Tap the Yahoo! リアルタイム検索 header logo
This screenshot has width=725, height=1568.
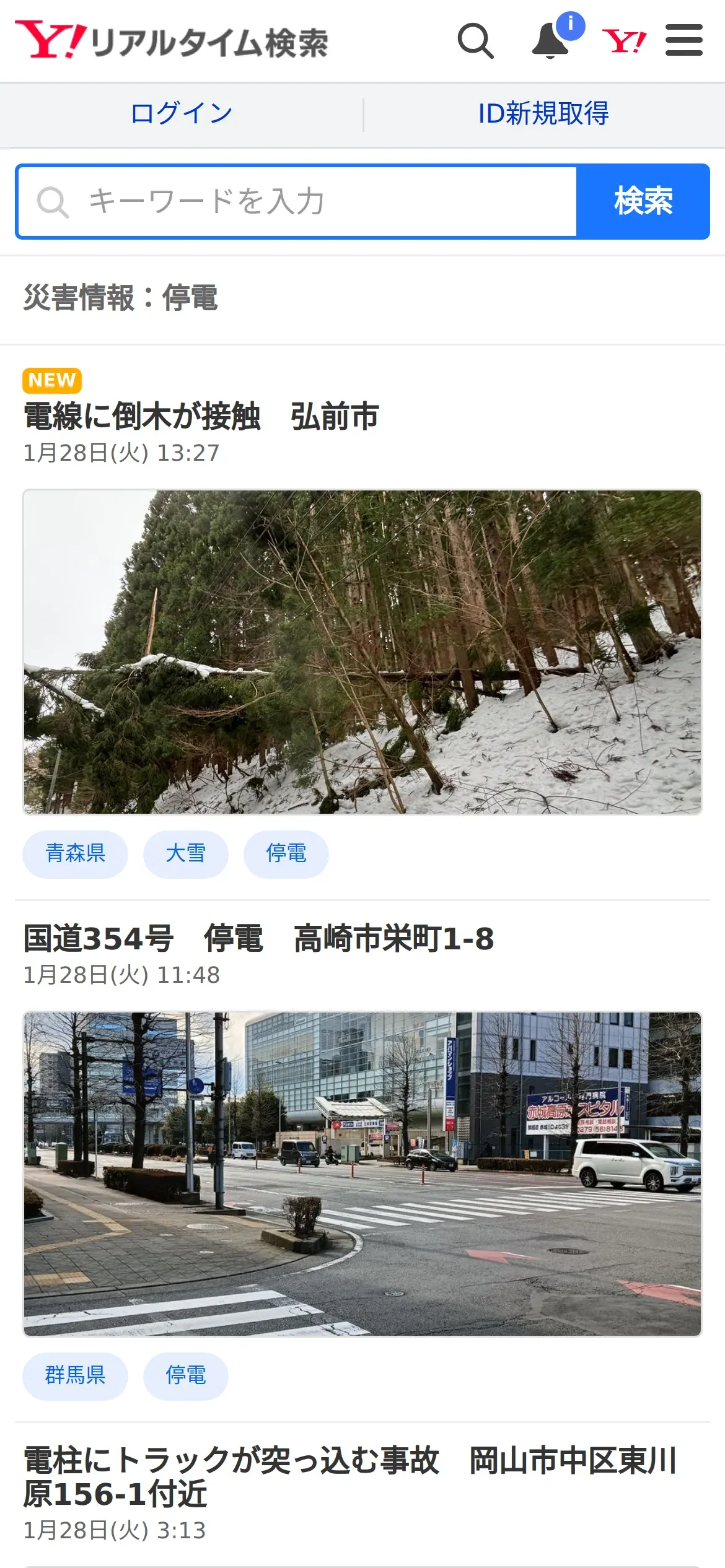pos(172,41)
